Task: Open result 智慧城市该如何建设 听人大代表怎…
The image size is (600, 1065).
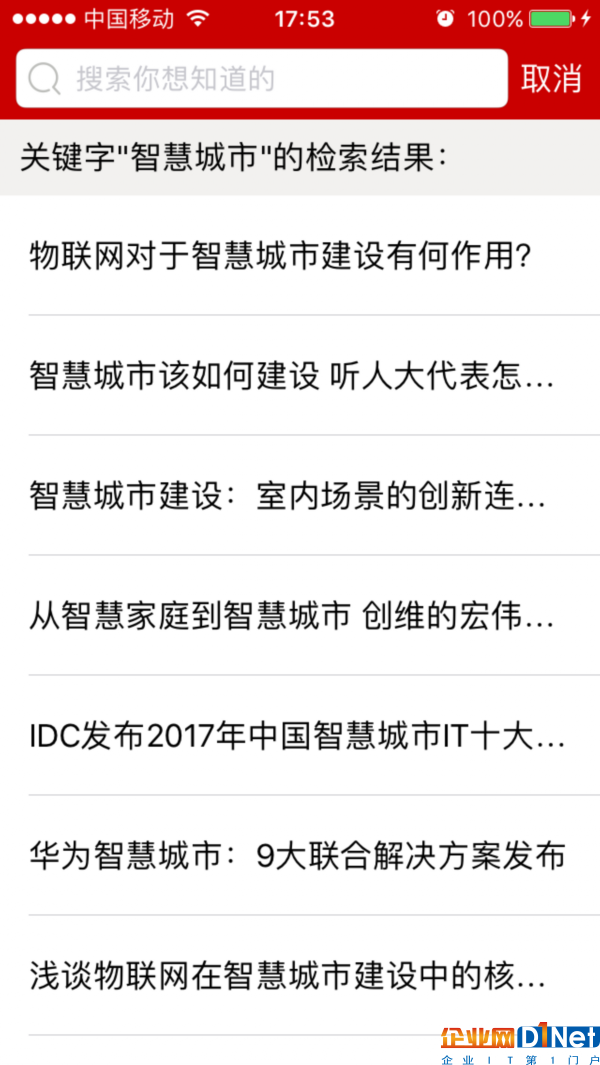Action: 300,376
